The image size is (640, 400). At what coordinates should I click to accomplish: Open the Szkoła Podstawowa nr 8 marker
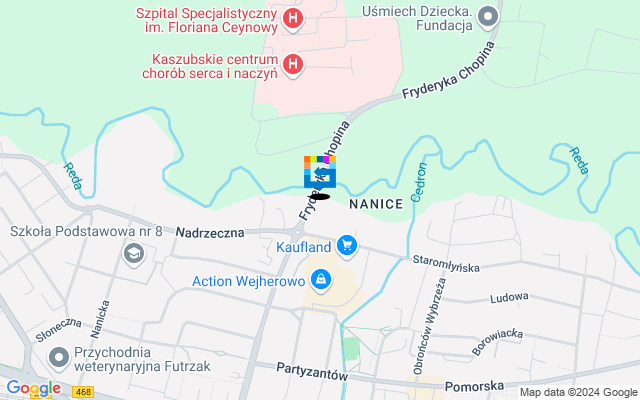coord(132,255)
